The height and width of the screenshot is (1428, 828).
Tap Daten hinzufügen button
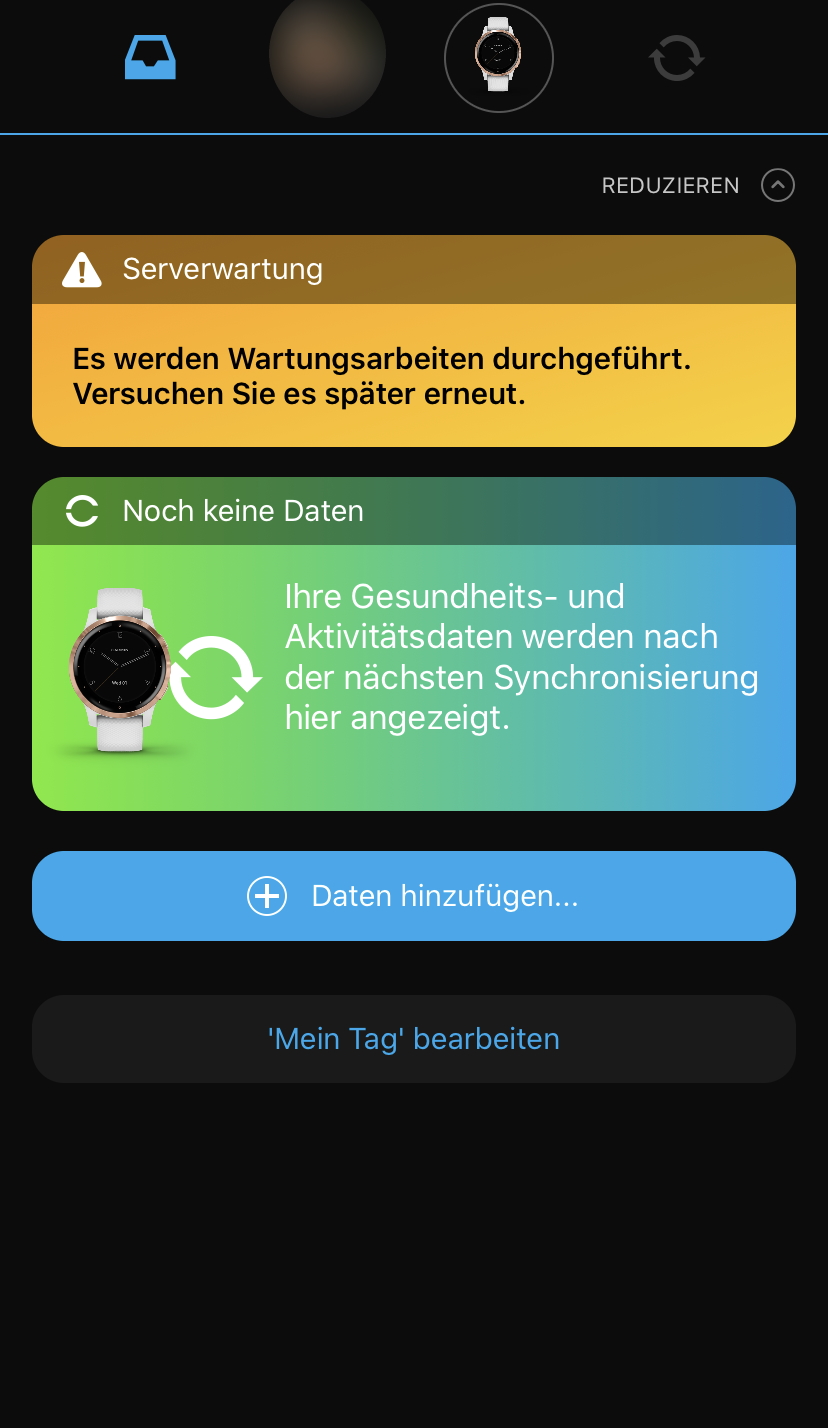[414, 896]
